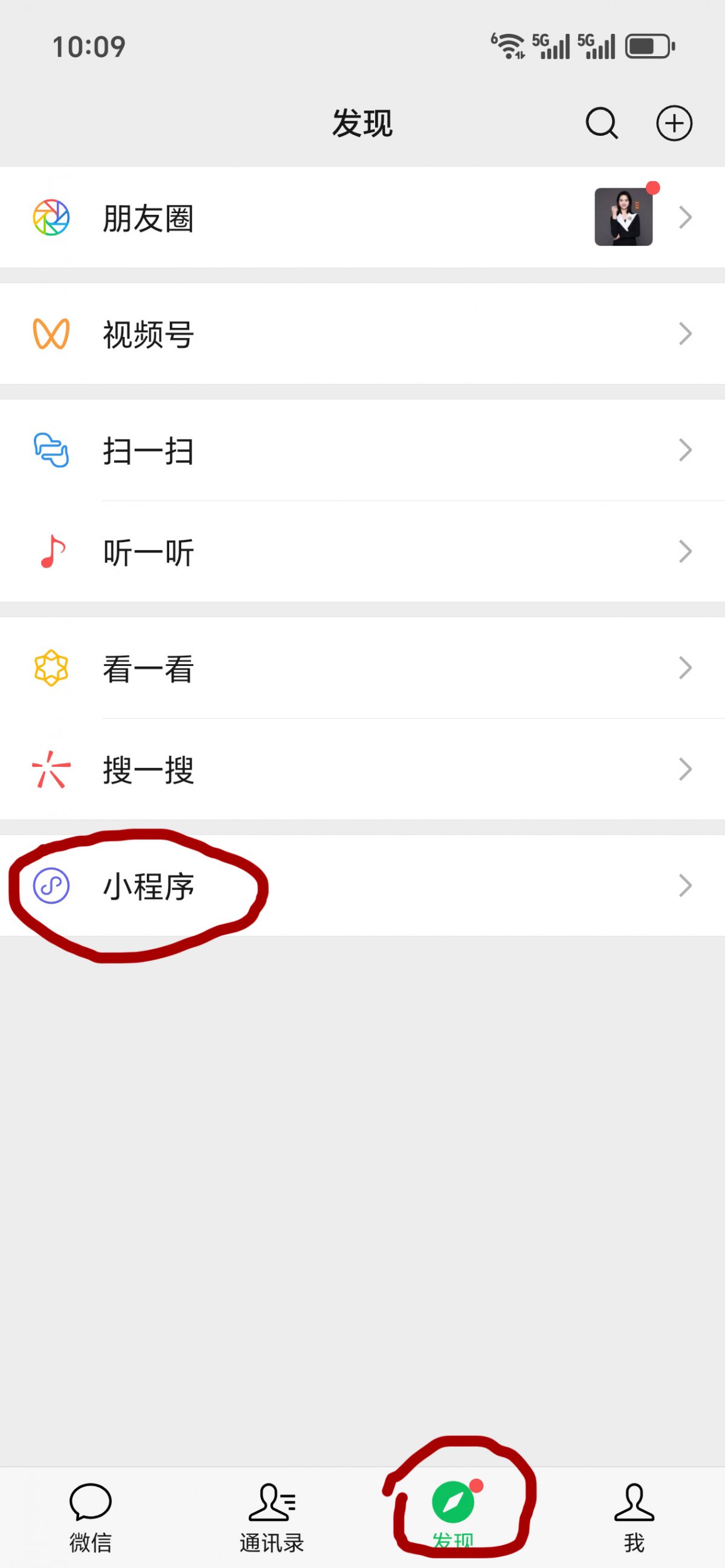The height and width of the screenshot is (1568, 725).
Task: Select the 发现 Discover tab
Action: click(x=453, y=1517)
